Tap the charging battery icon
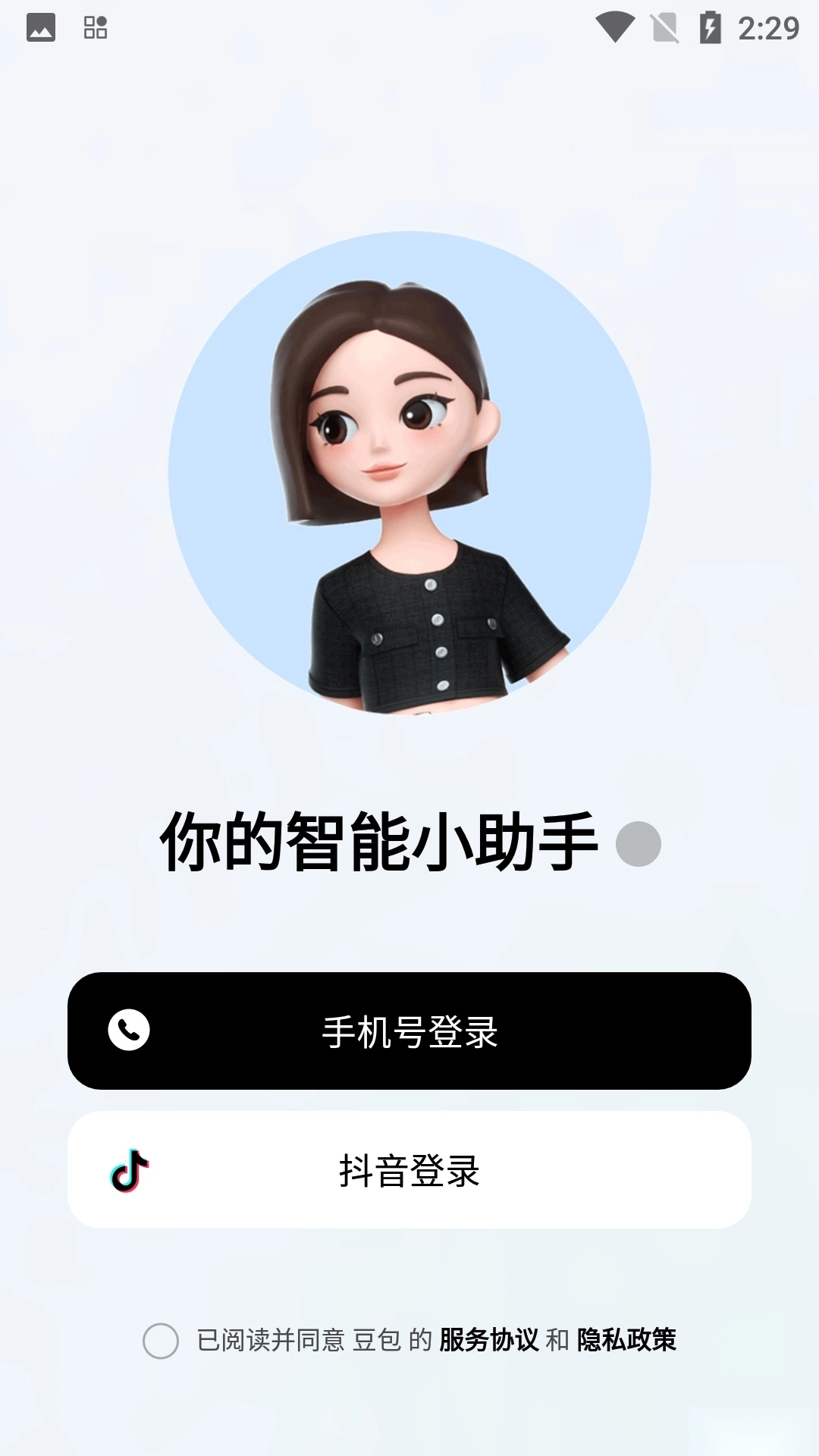The width and height of the screenshot is (819, 1456). pos(711,27)
